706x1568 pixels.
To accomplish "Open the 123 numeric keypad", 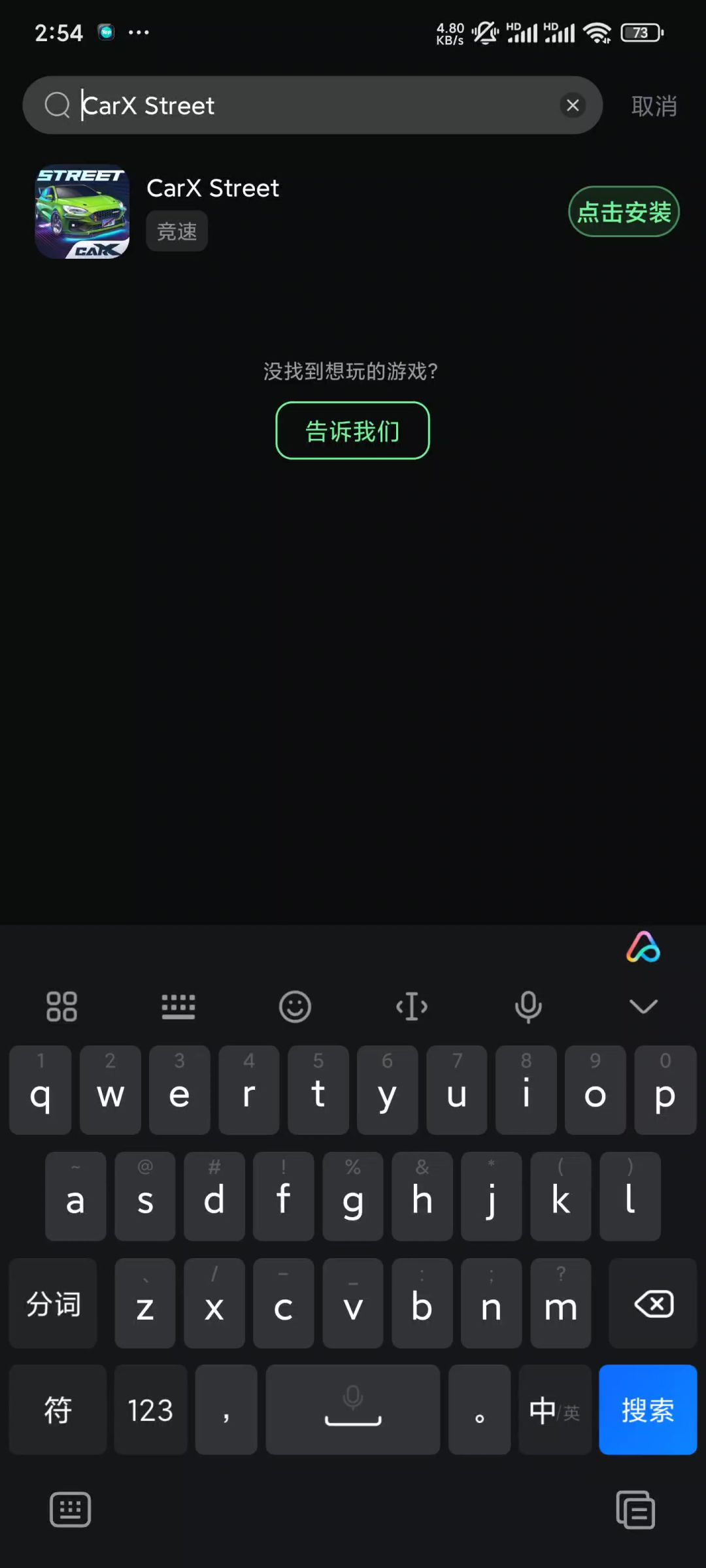I will (150, 1410).
